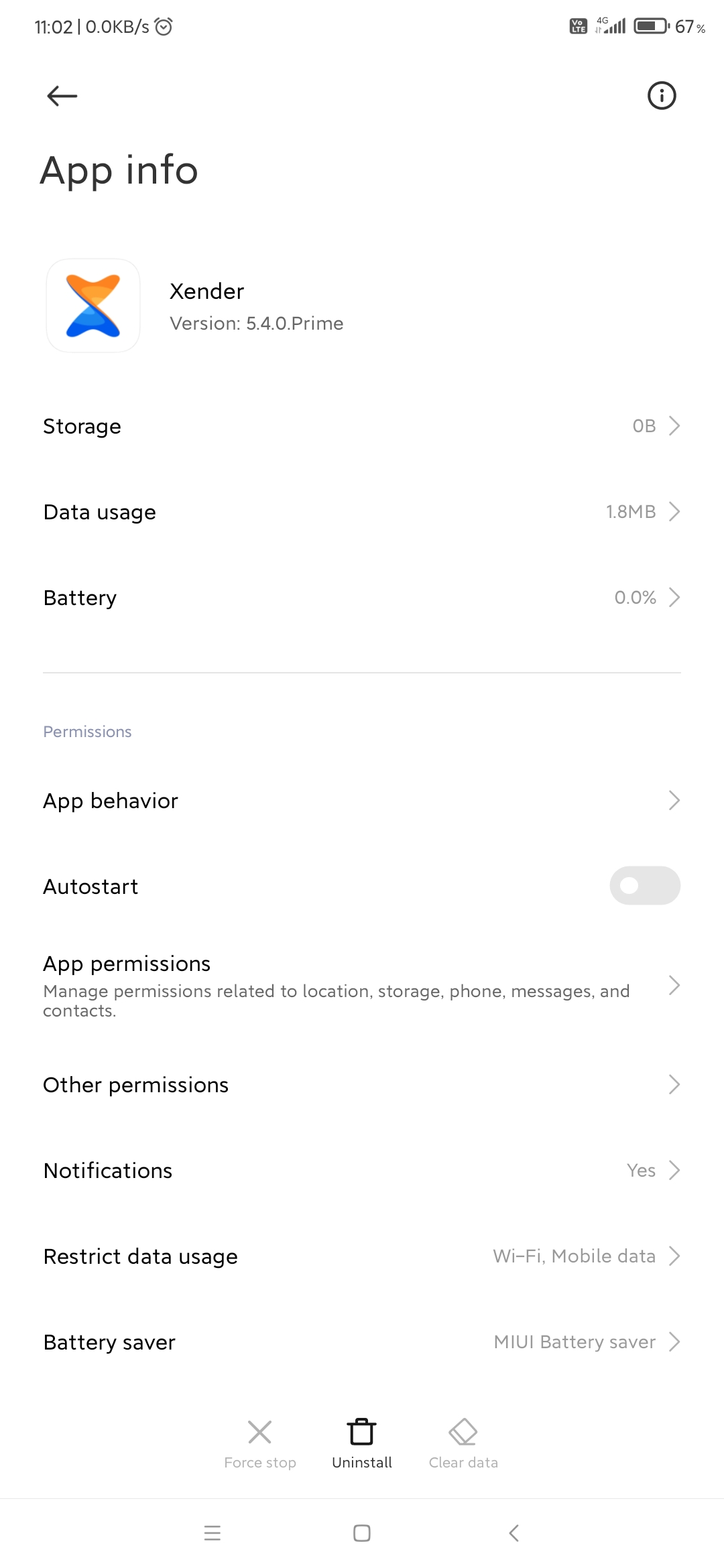Open Notifications settings

click(362, 1171)
